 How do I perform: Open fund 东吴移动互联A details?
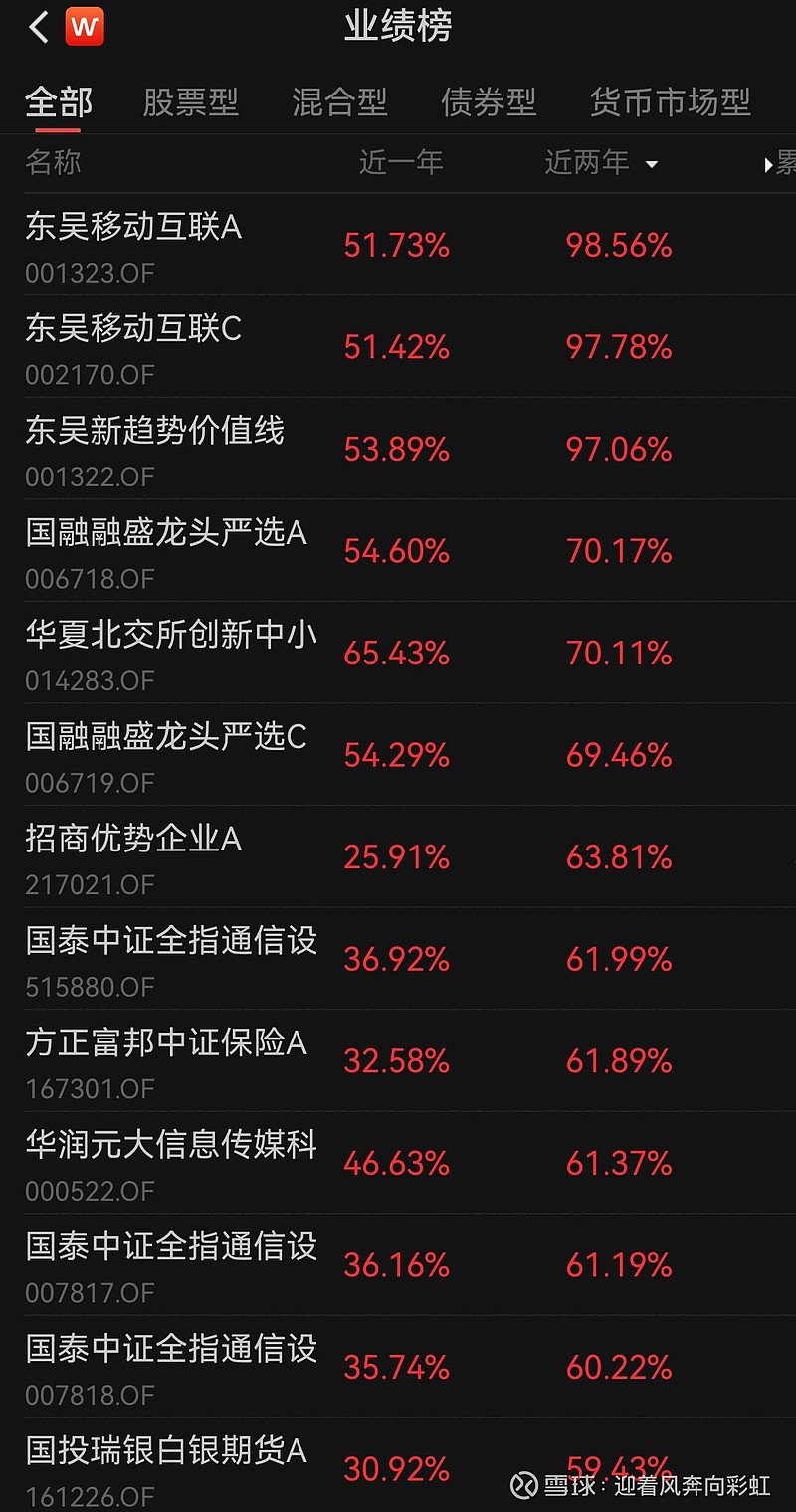(x=133, y=228)
